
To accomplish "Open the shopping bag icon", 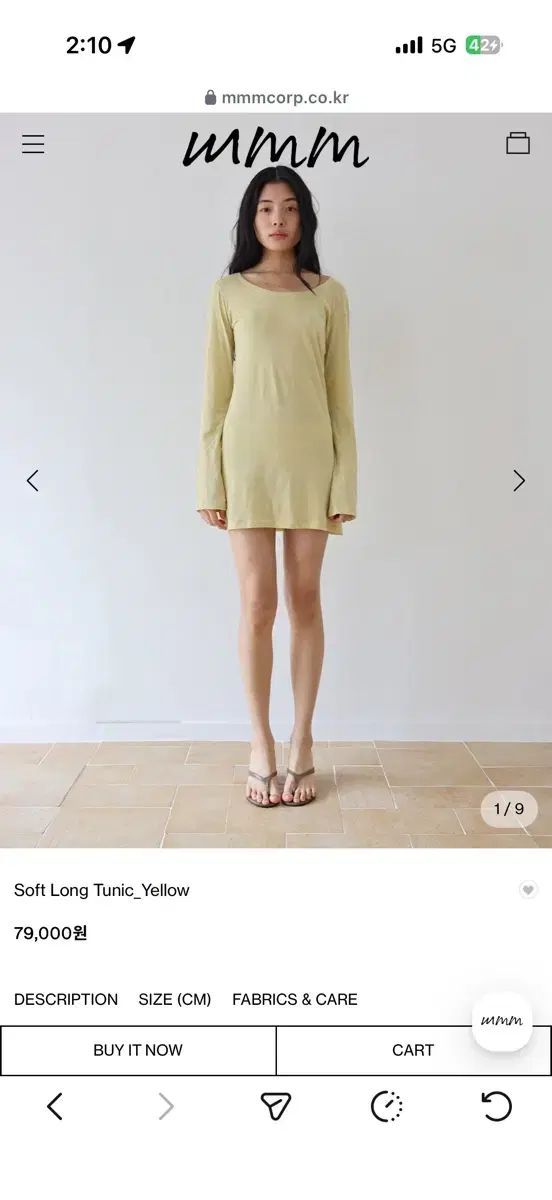I will 517,143.
